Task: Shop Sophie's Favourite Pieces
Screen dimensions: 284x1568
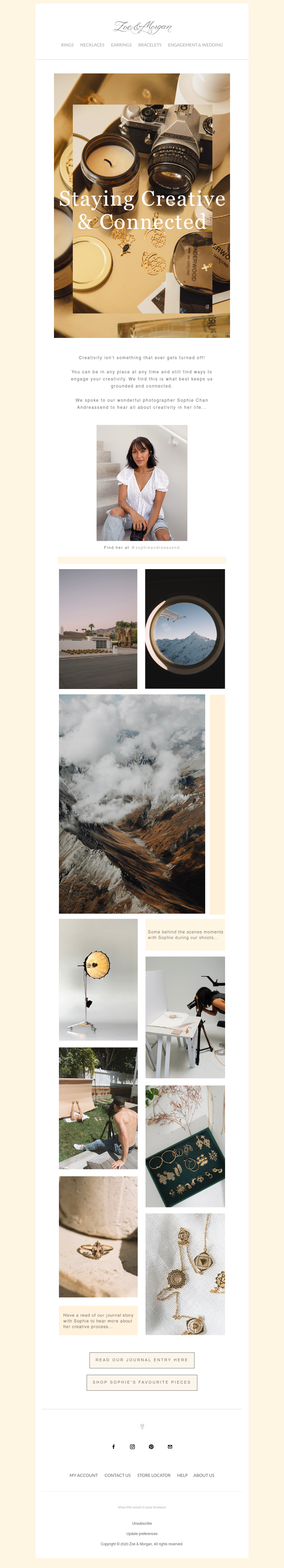Action: pos(142,1382)
